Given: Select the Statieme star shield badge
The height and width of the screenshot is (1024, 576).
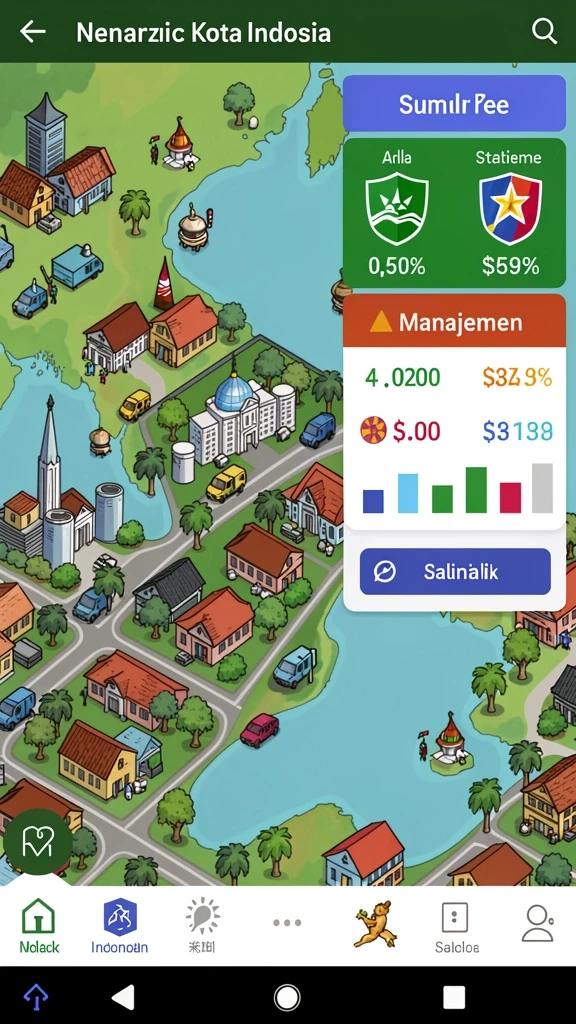Looking at the screenshot, I should click(x=510, y=209).
